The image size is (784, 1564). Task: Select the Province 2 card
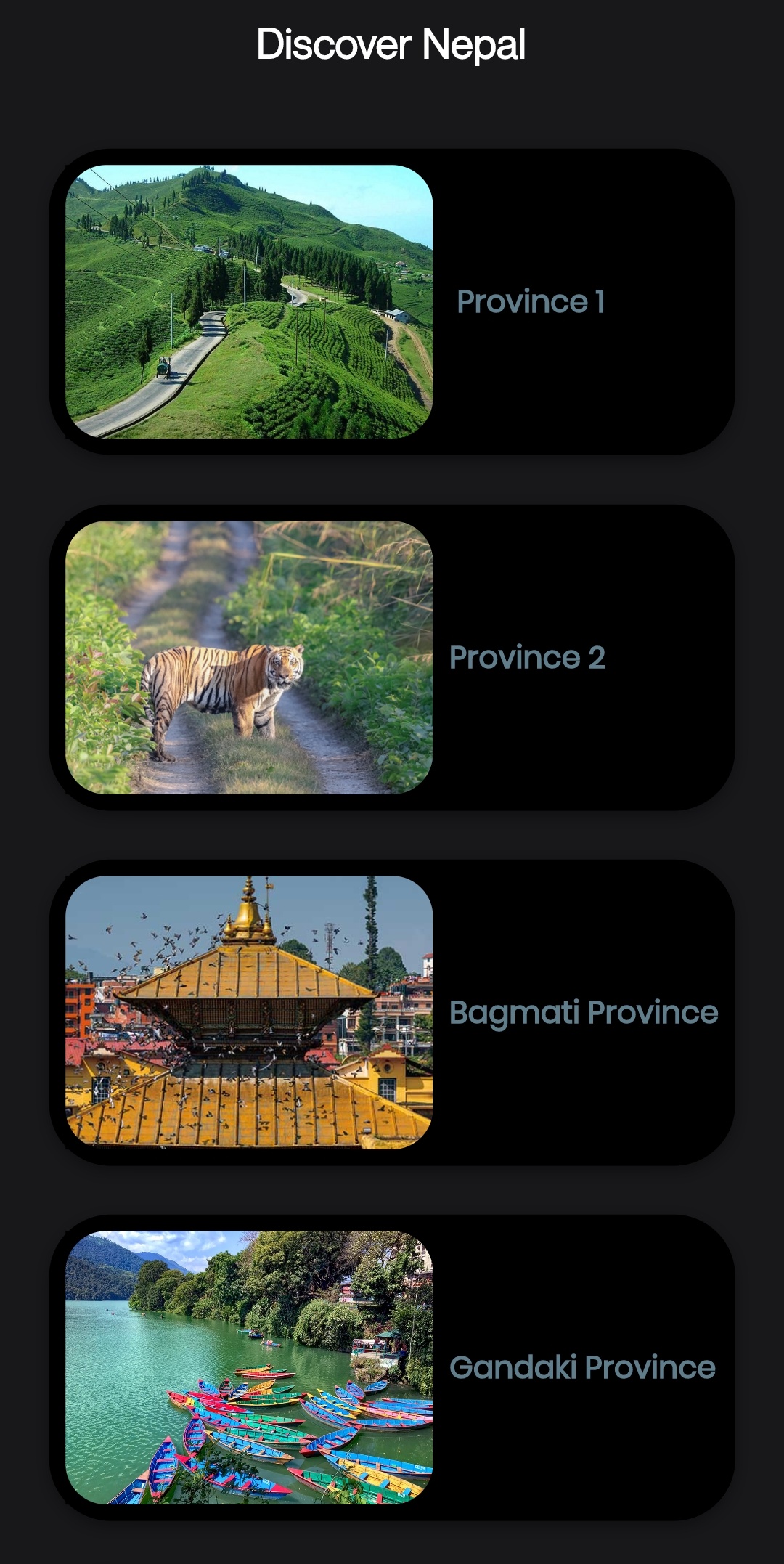click(x=392, y=657)
